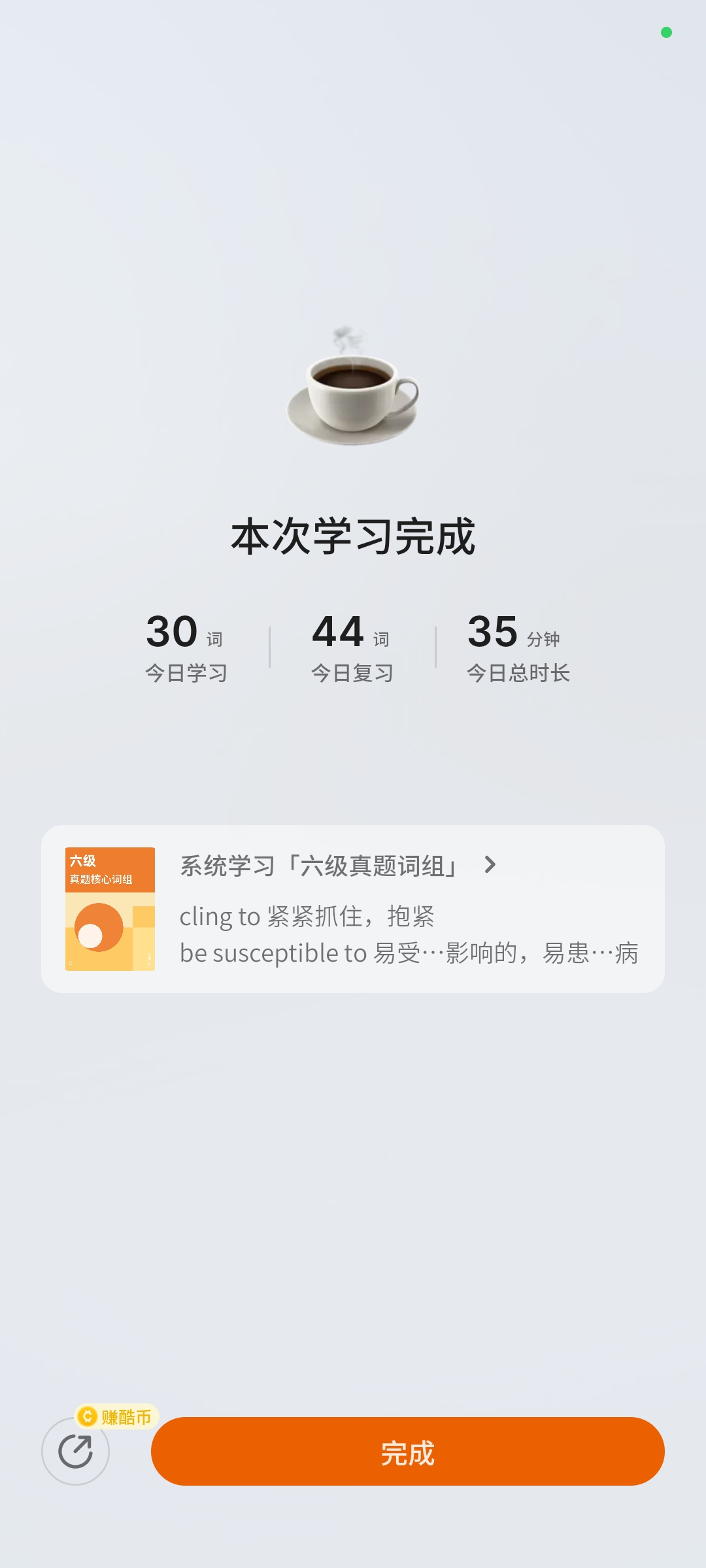
Task: Share study results via the share icon
Action: tap(75, 1452)
